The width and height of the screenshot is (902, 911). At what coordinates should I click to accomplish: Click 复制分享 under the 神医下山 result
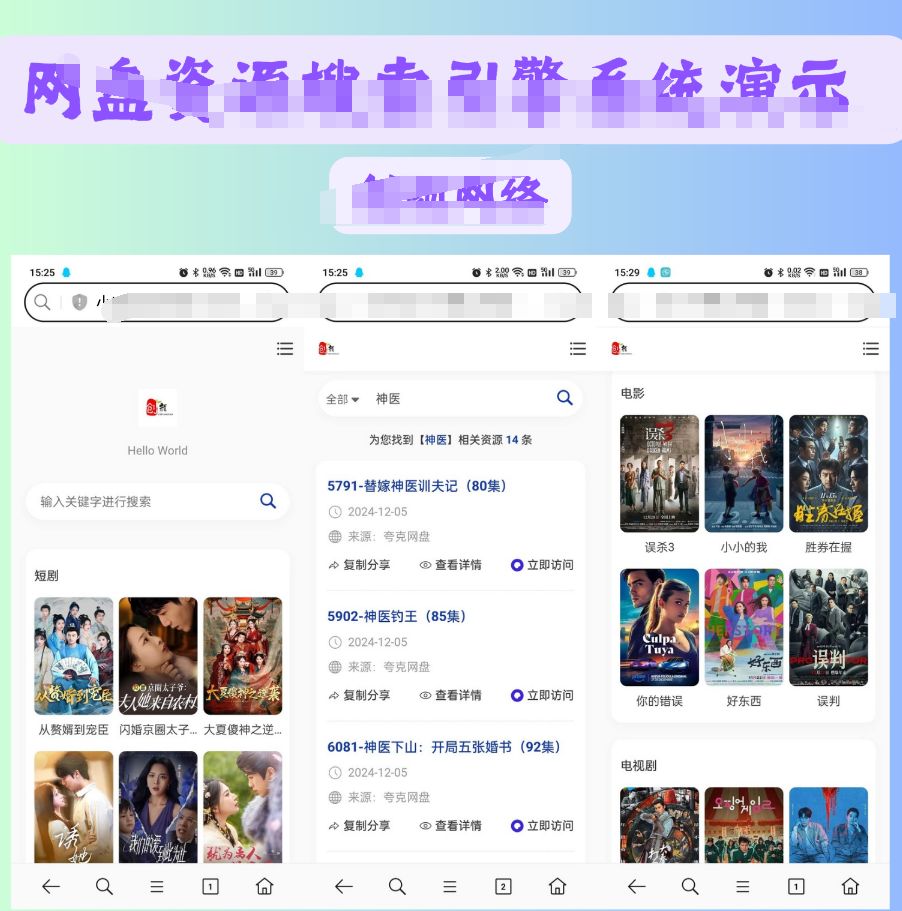click(367, 825)
